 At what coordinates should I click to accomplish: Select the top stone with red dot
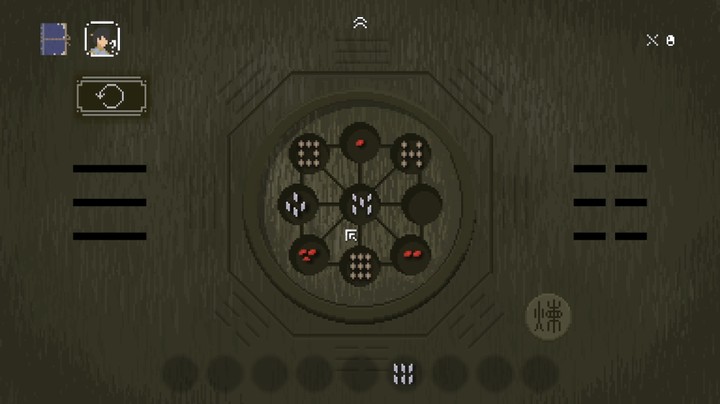pos(360,143)
